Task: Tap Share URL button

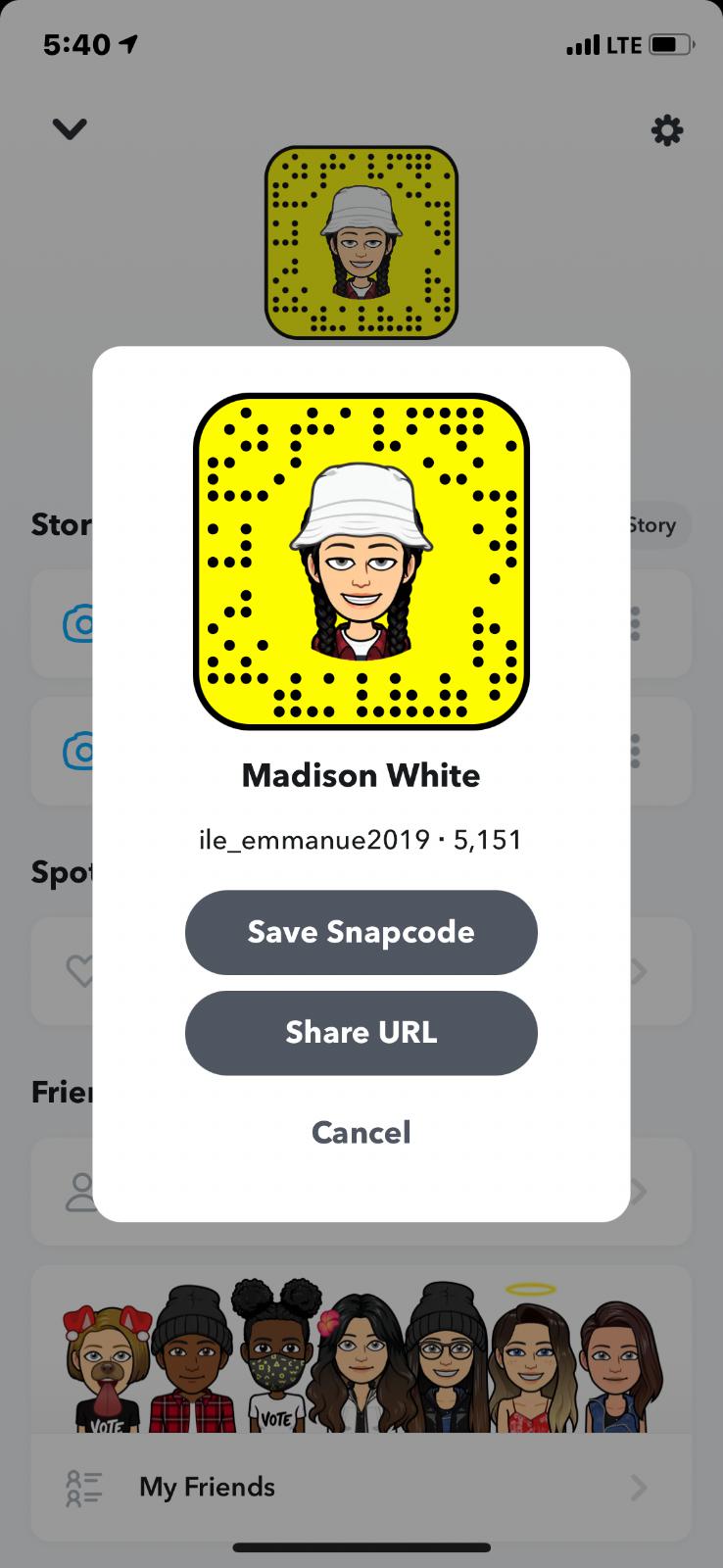Action: [361, 1032]
